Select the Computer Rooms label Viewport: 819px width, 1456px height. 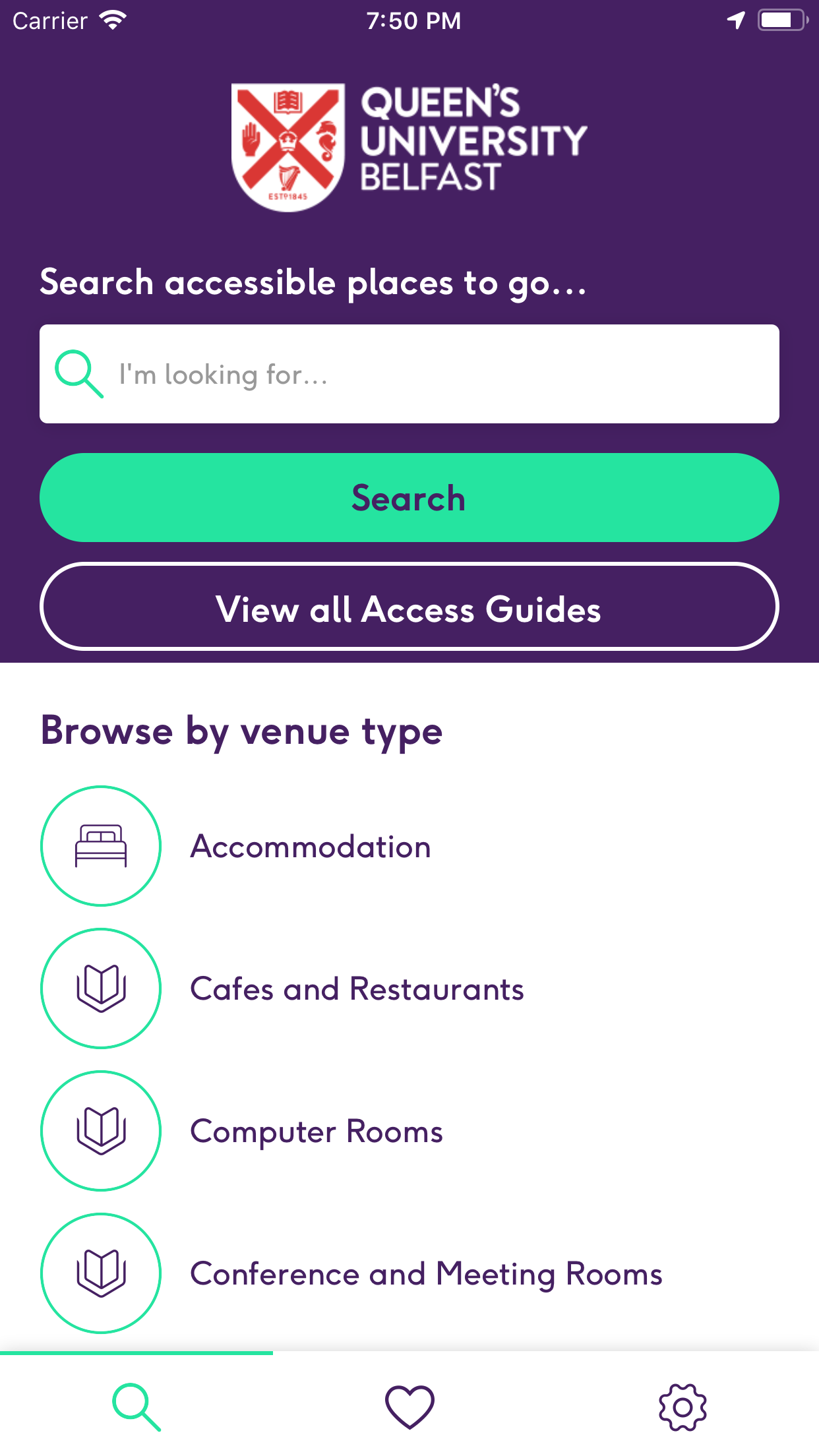316,1131
